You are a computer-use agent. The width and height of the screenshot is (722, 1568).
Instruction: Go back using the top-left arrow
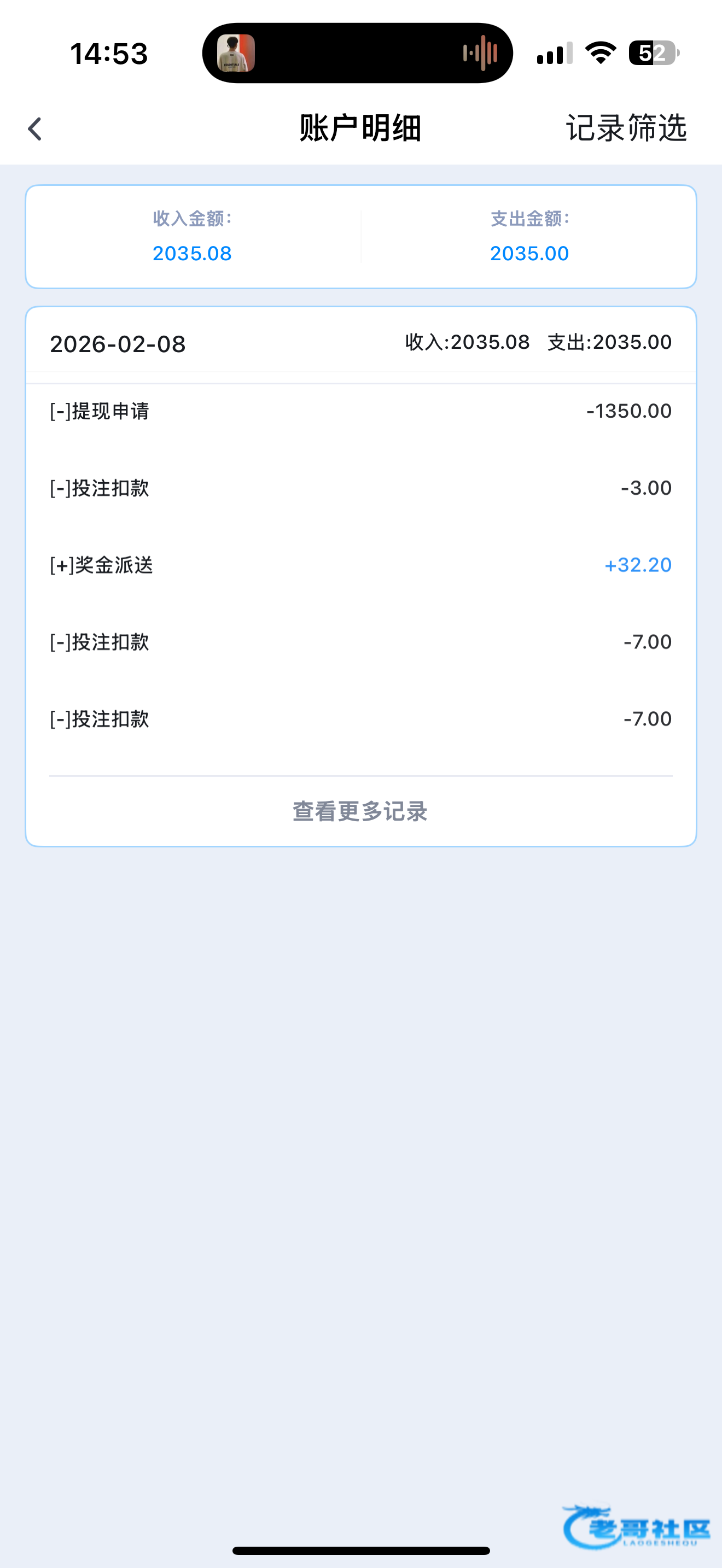(36, 129)
